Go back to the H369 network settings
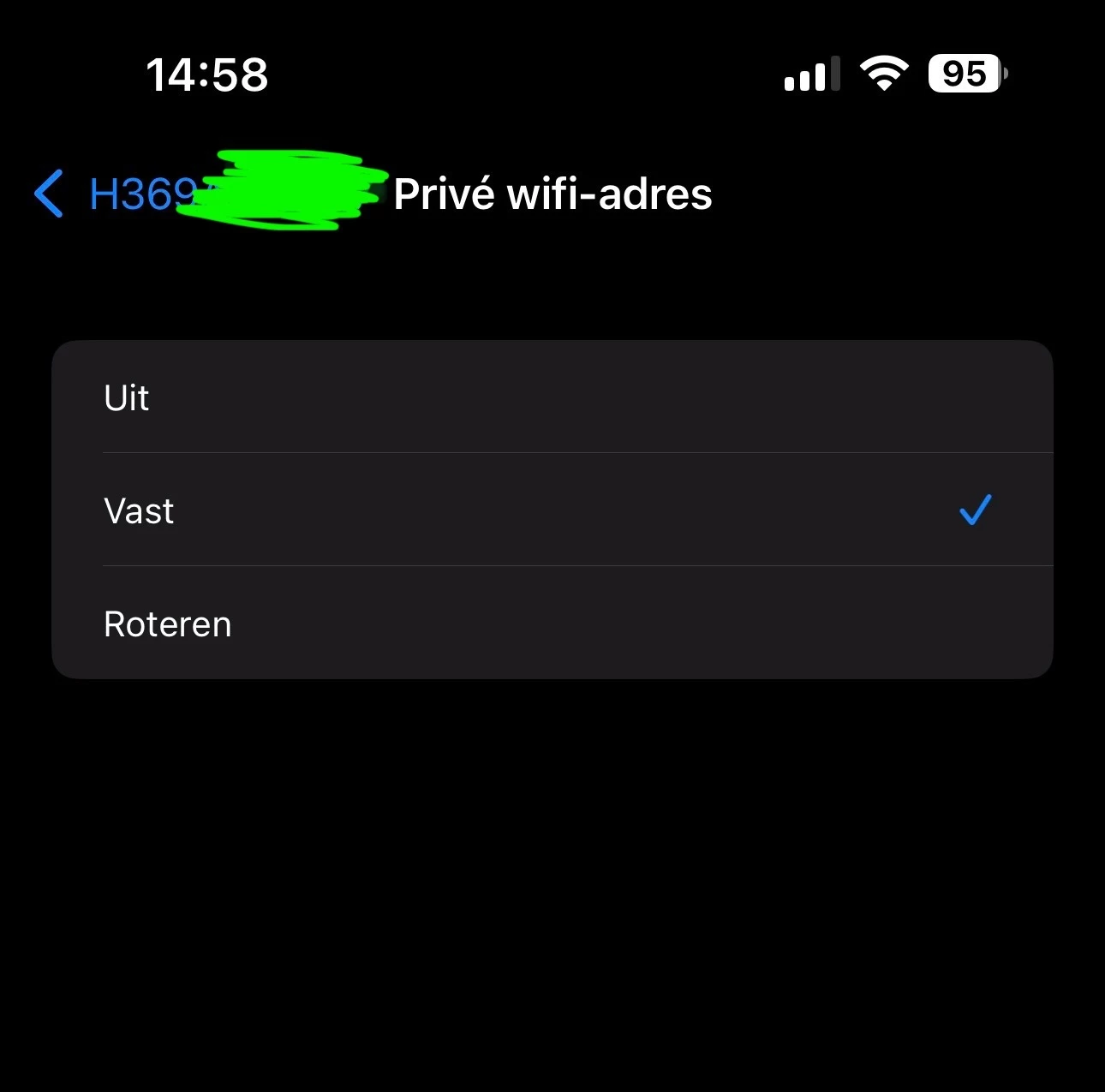Image resolution: width=1105 pixels, height=1092 pixels. [111, 194]
